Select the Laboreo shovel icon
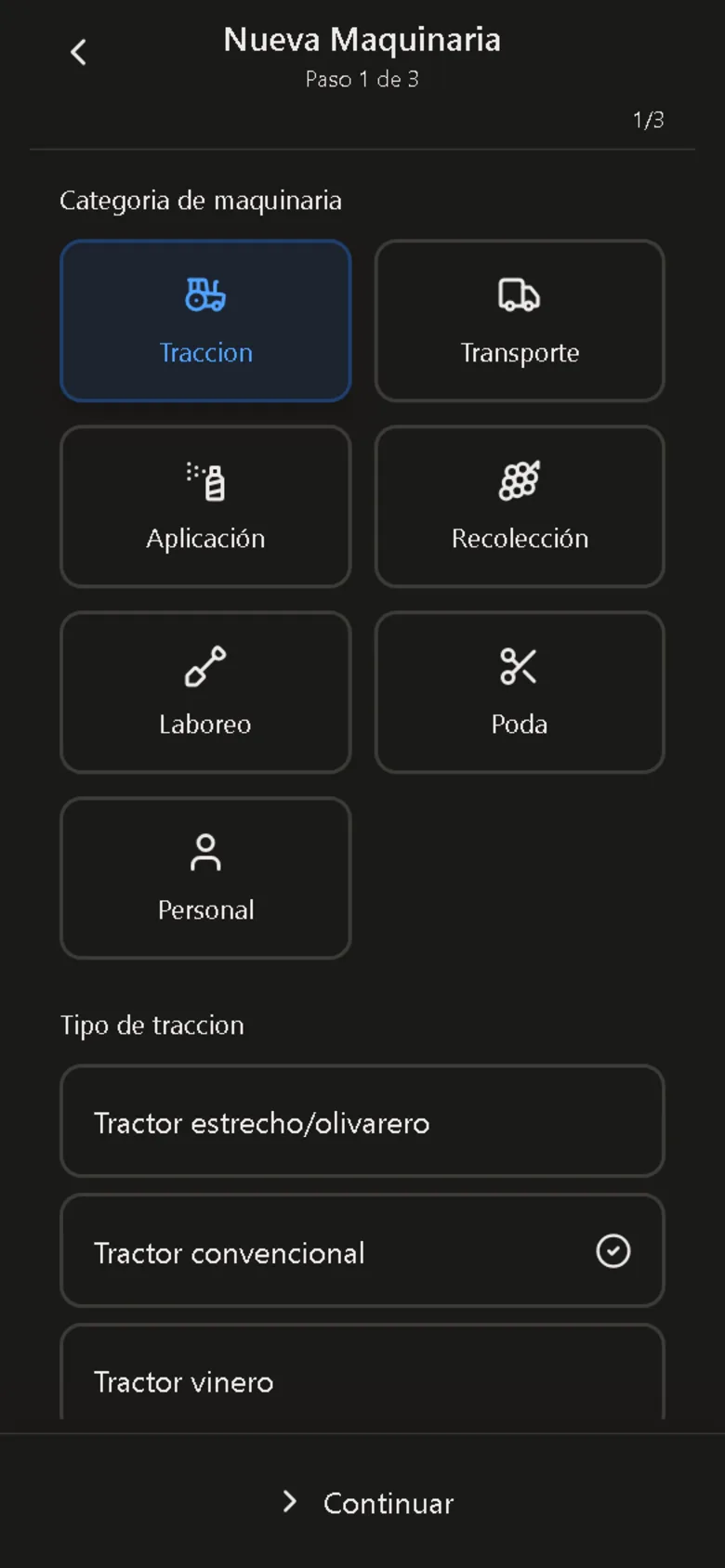Screen dimensions: 725x1568 pos(205,665)
